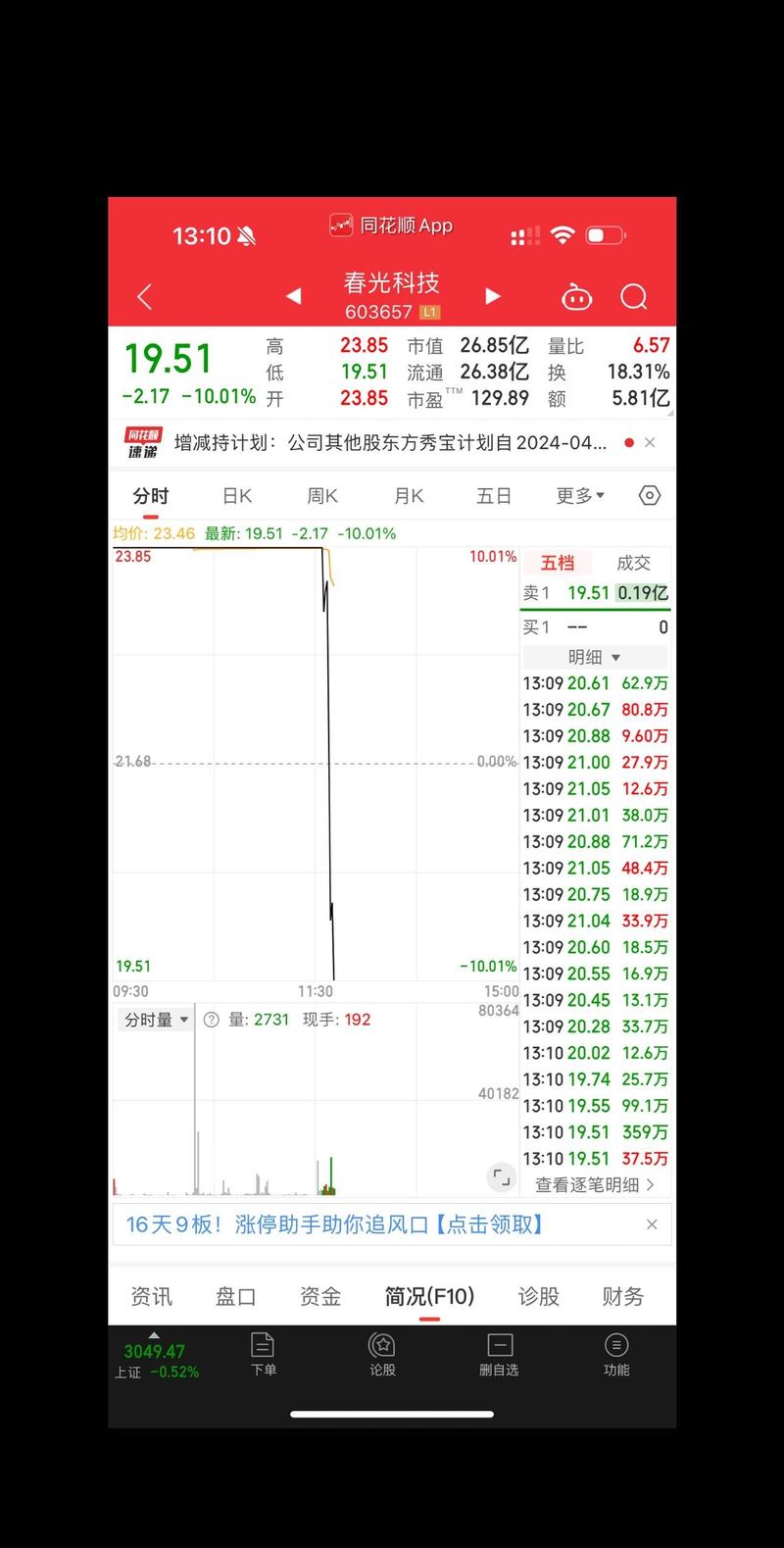
Task: Tap the chart fullscreen expand icon
Action: (502, 1177)
